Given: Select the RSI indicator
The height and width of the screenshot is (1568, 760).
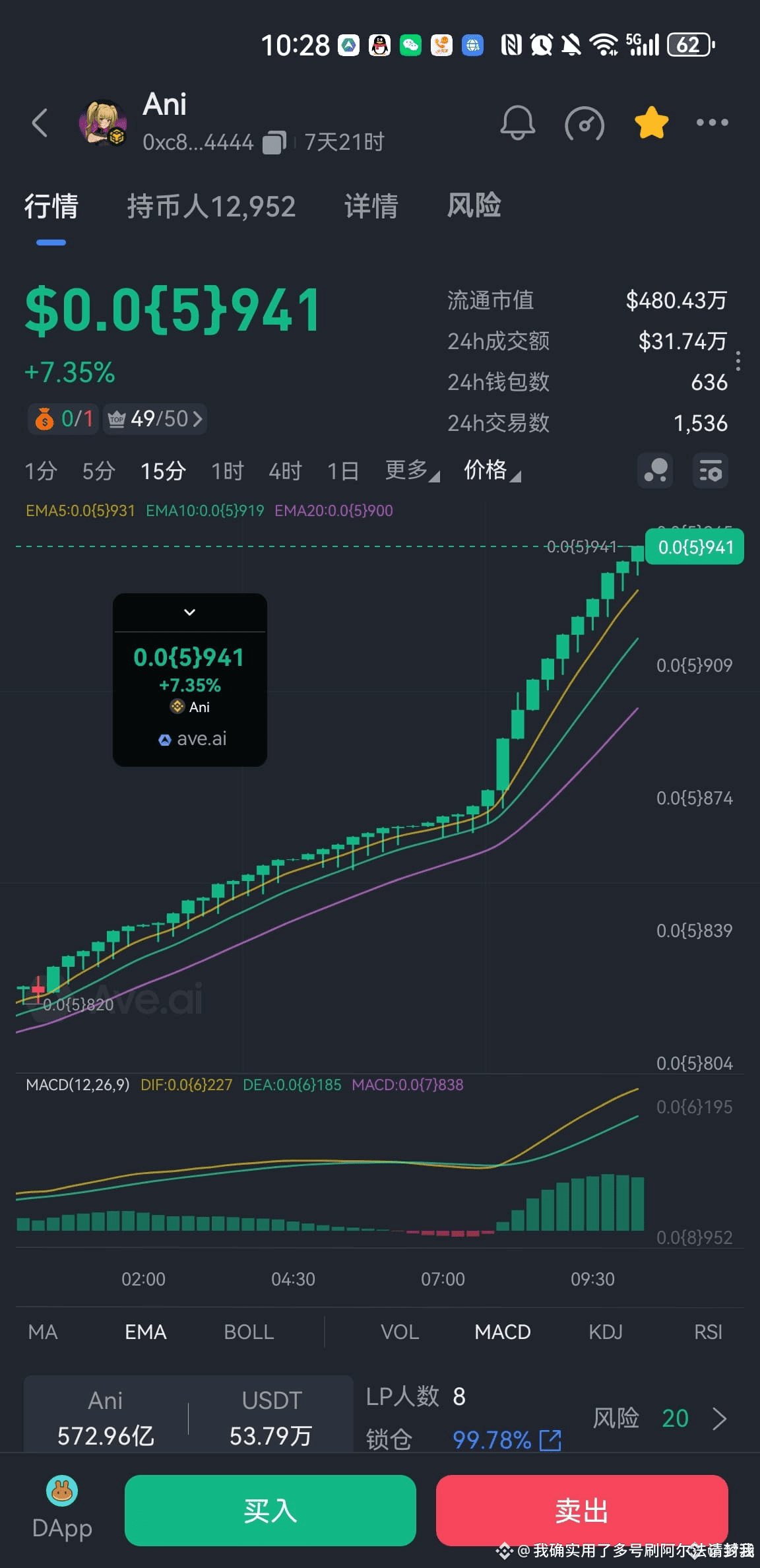Looking at the screenshot, I should [709, 1332].
